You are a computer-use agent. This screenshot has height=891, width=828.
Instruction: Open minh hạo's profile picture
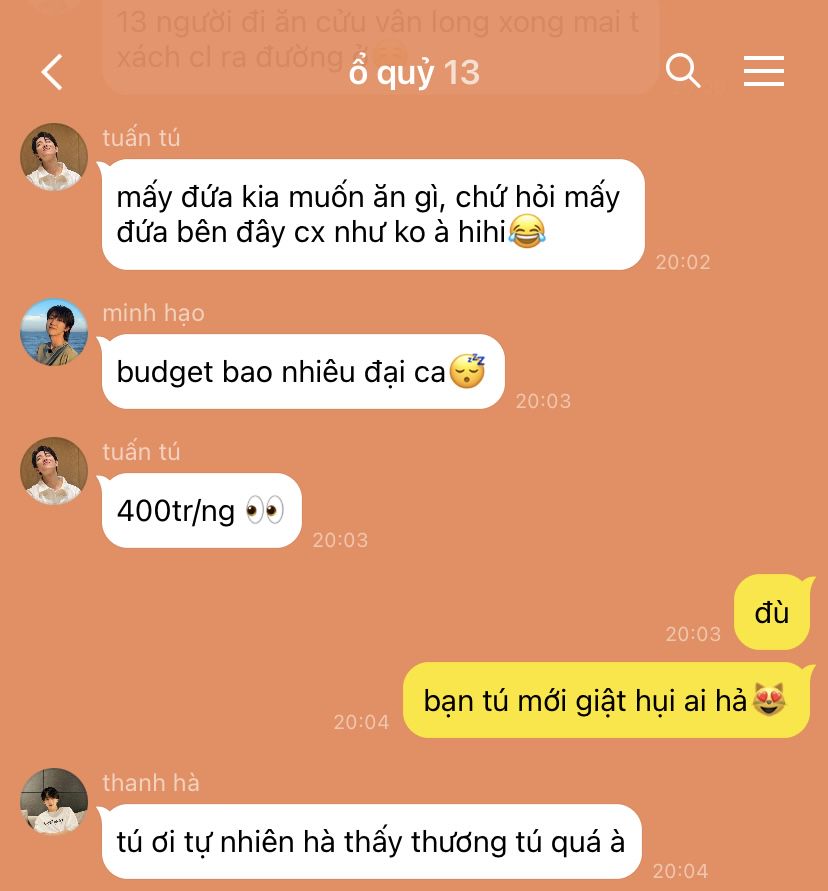point(54,332)
